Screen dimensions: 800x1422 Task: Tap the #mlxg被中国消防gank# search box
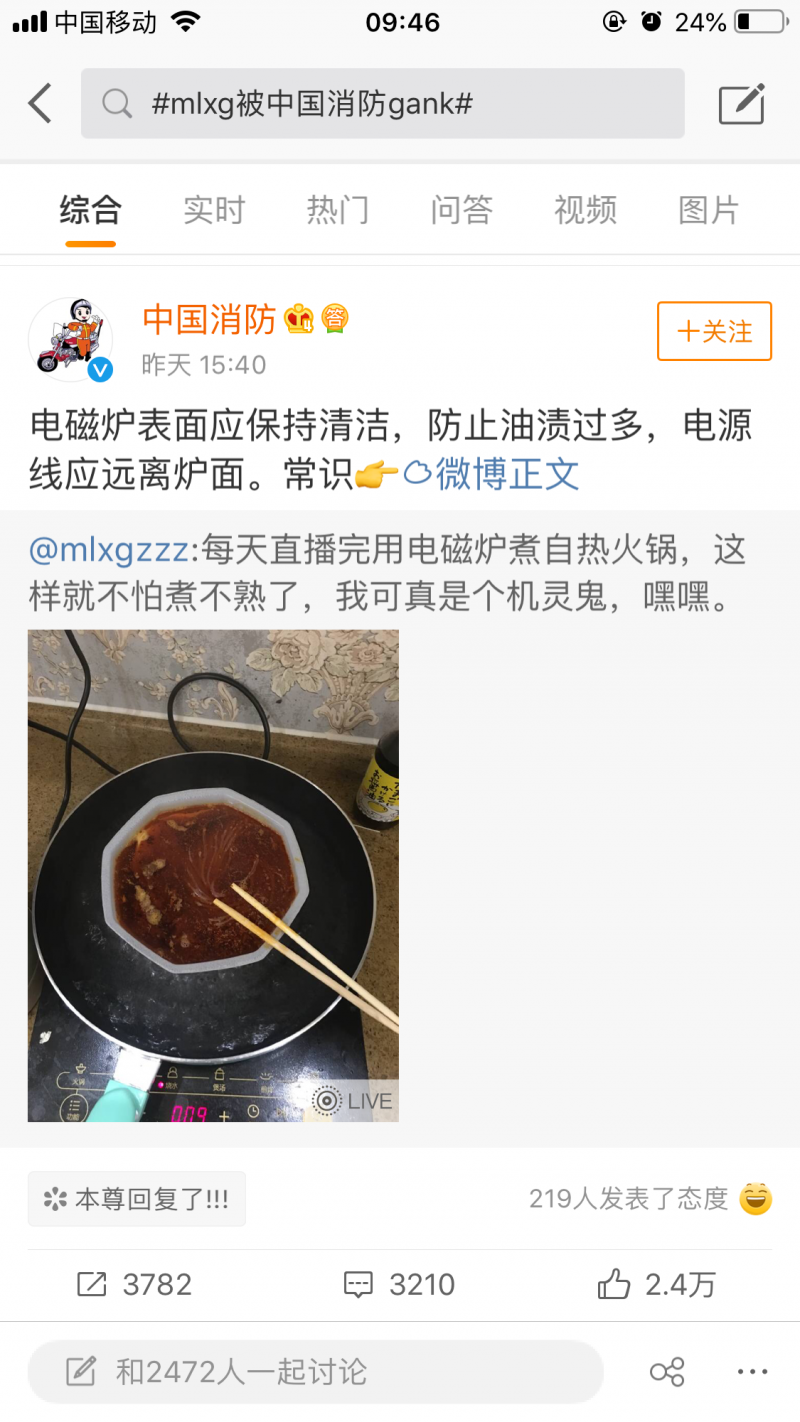383,103
